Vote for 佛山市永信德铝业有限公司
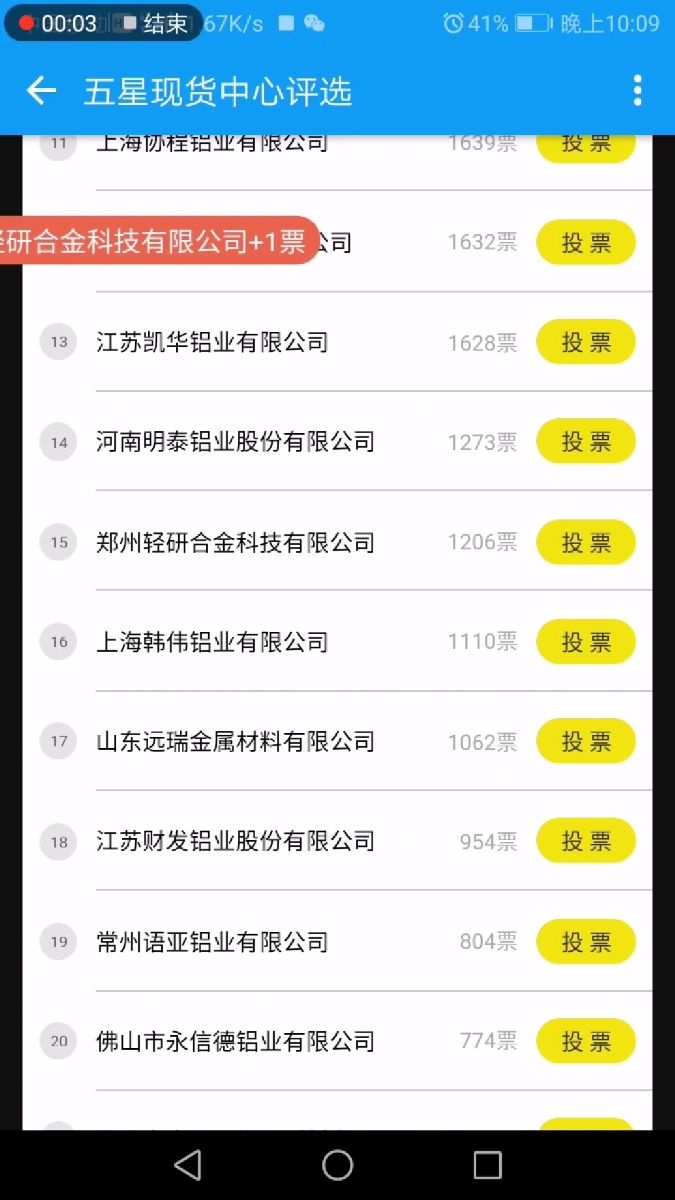 click(586, 1041)
